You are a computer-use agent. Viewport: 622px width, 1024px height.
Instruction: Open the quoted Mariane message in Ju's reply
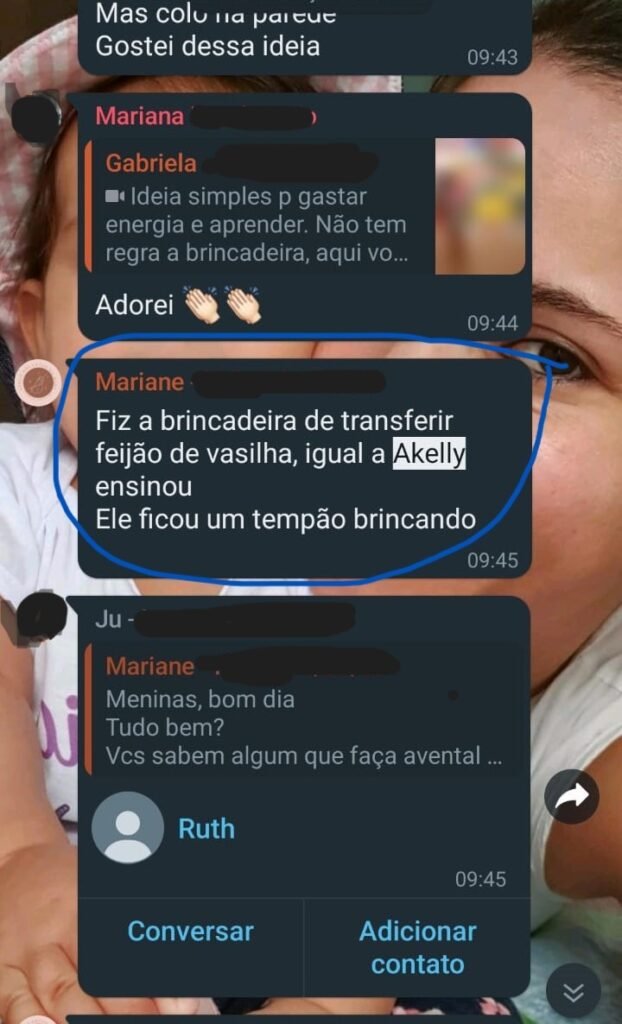click(x=305, y=710)
